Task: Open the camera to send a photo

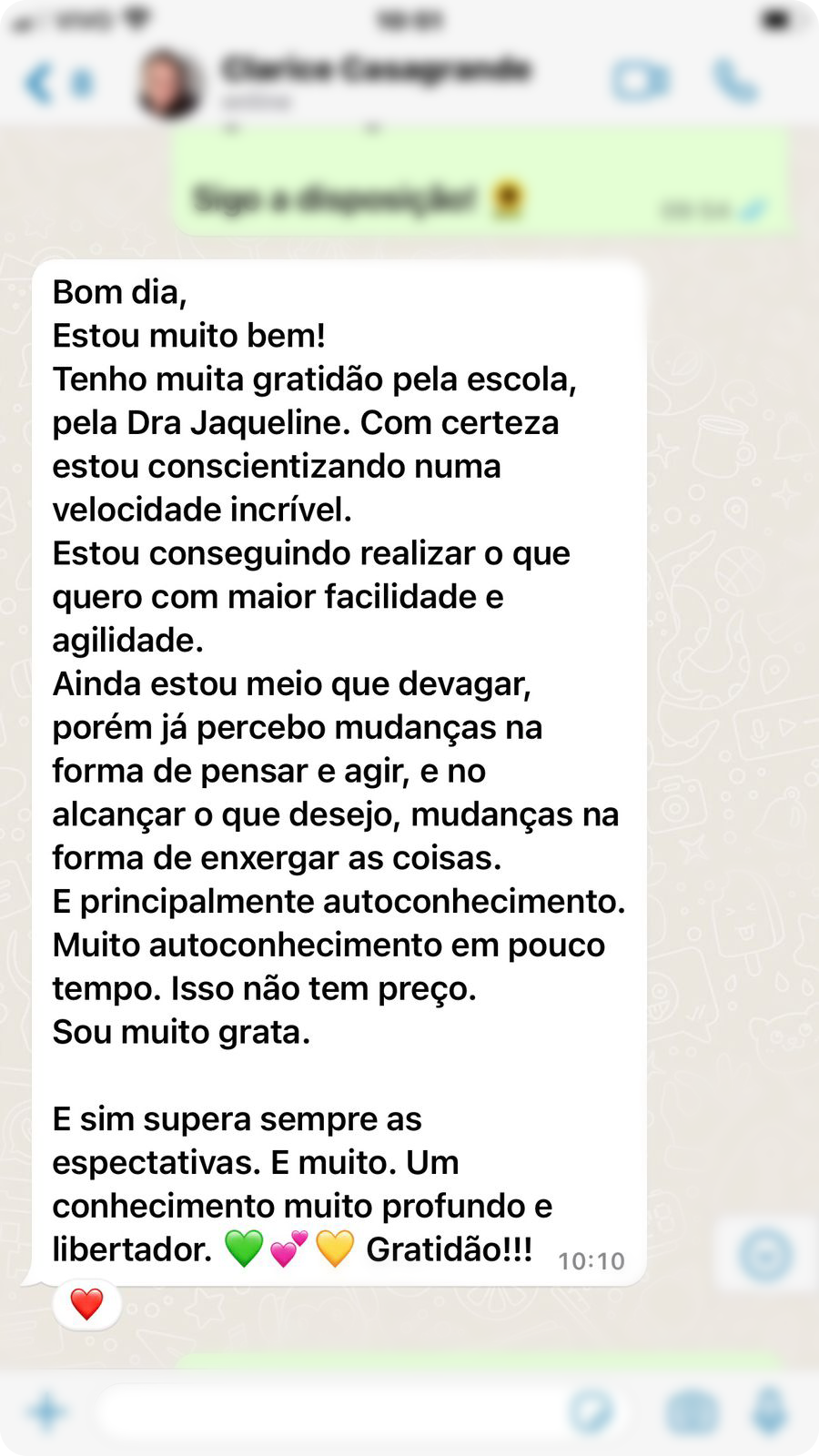Action: tap(693, 1413)
